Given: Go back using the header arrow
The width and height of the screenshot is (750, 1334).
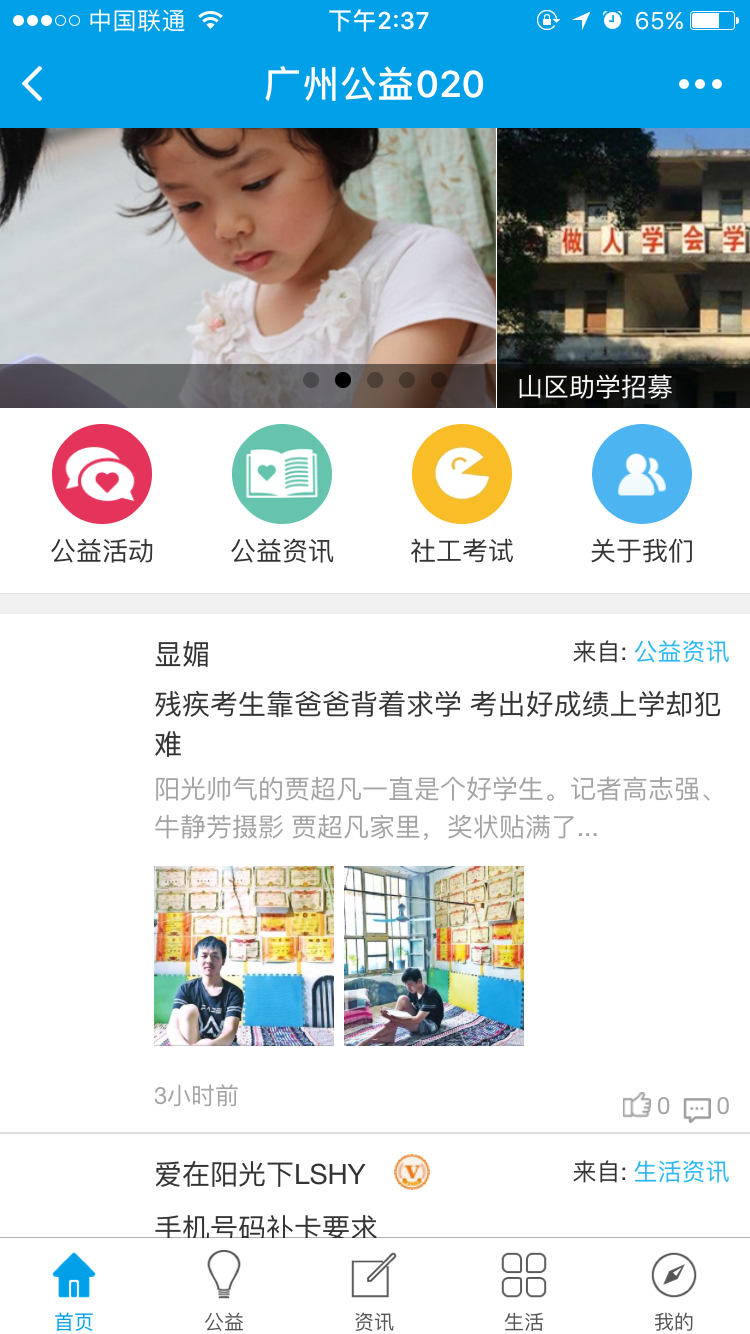Looking at the screenshot, I should tap(33, 84).
